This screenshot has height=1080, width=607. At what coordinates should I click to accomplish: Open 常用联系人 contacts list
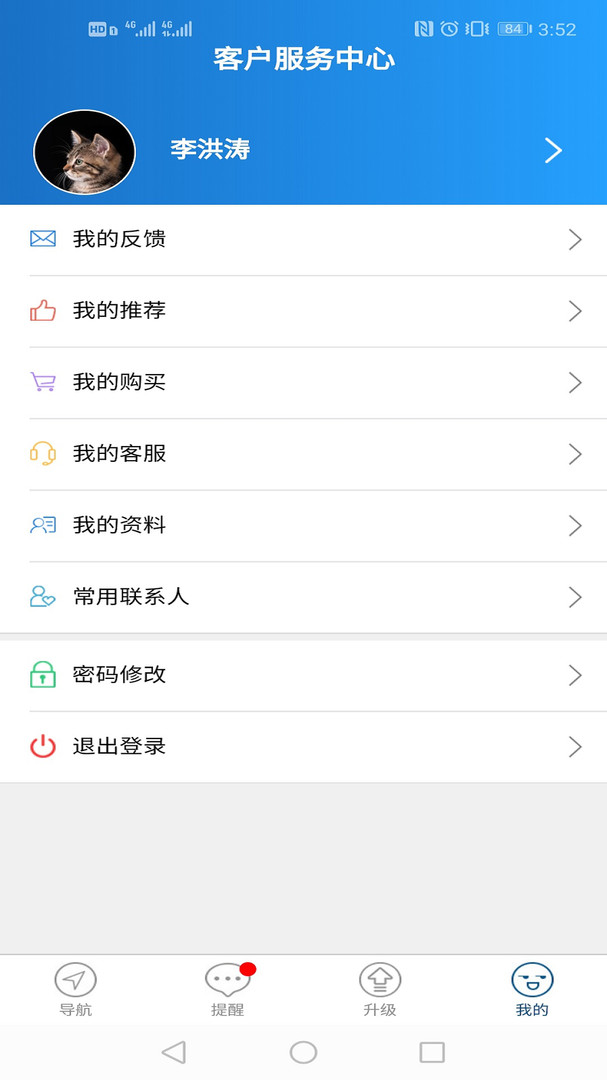[x=303, y=597]
